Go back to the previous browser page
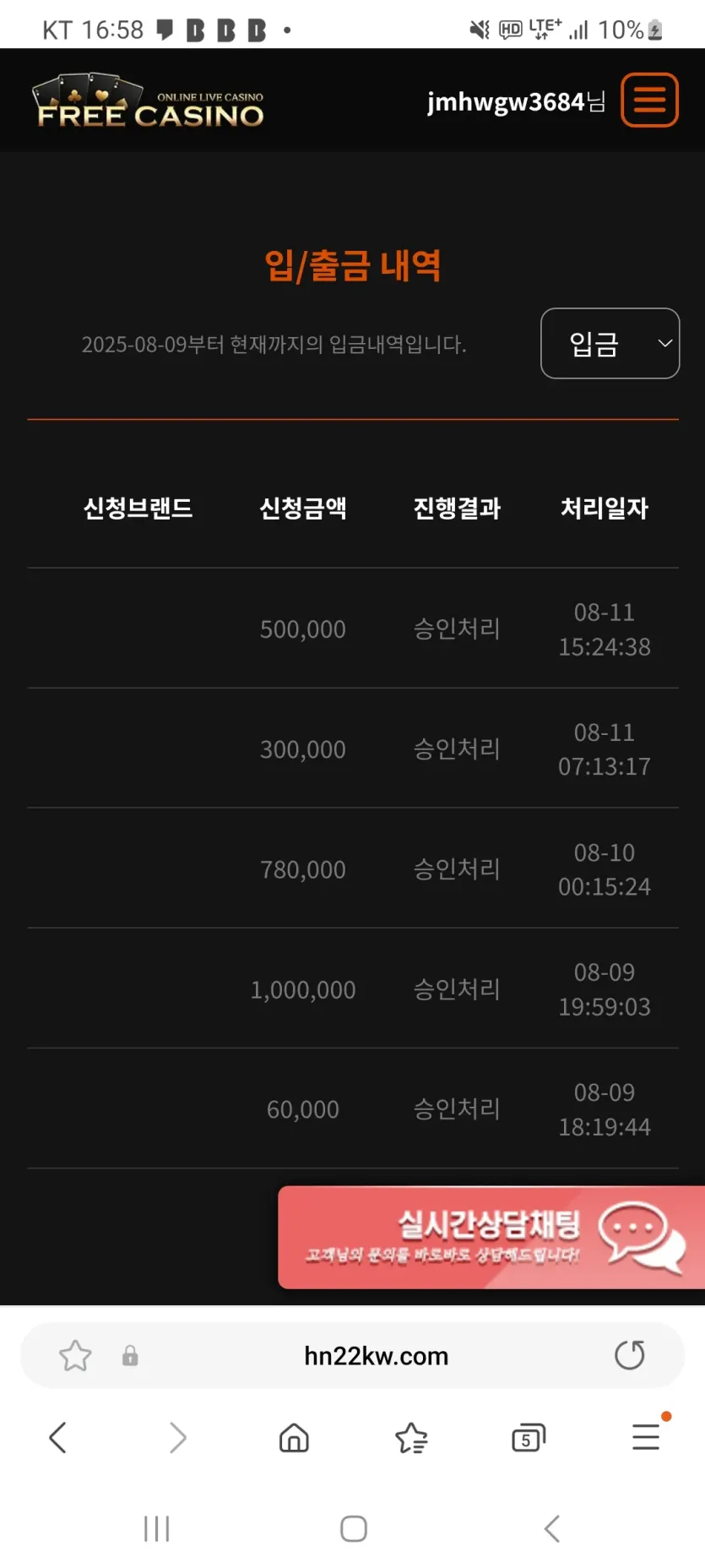This screenshot has height=1568, width=705. (57, 1437)
